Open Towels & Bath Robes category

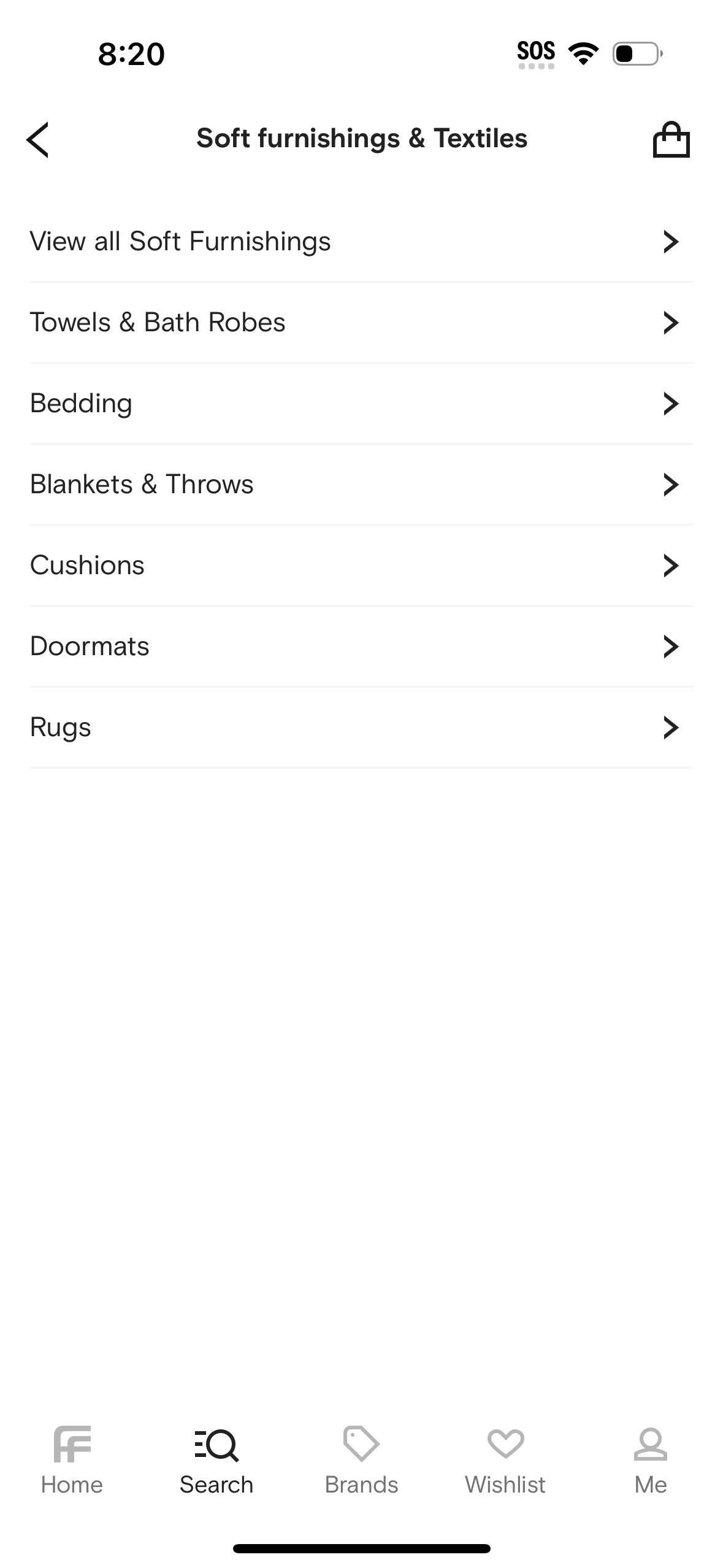coord(361,322)
